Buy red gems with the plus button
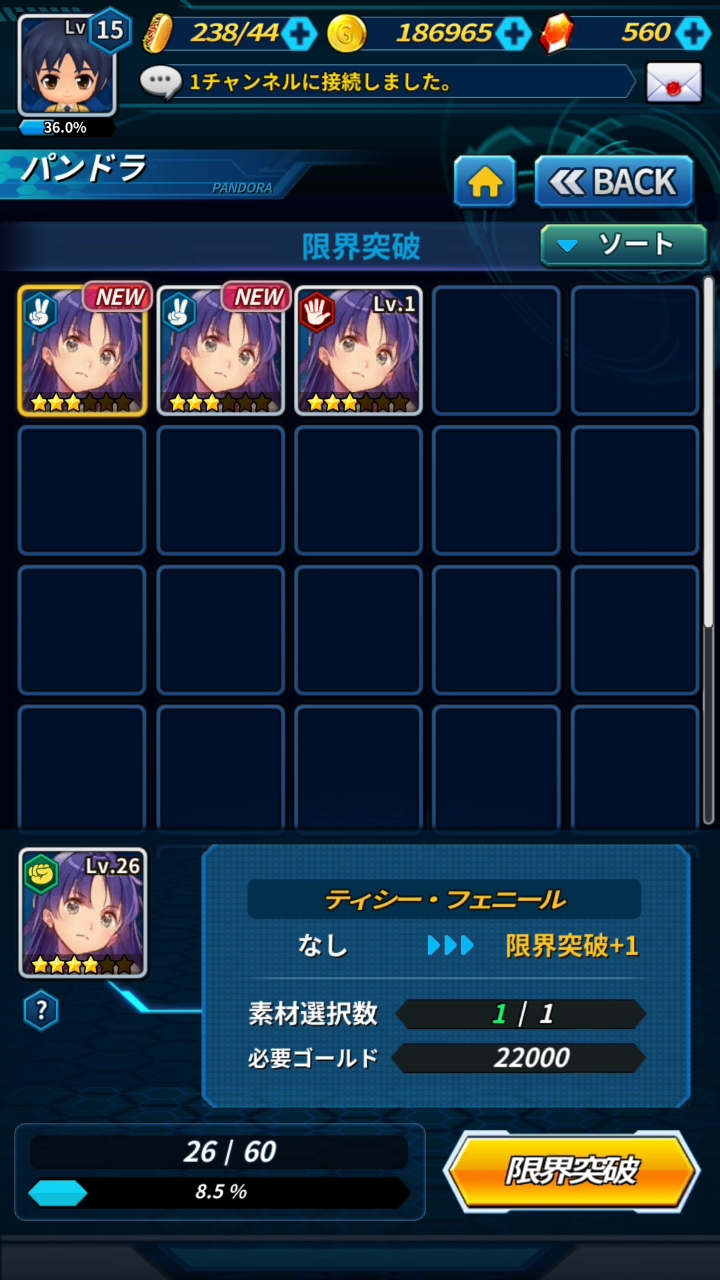Image resolution: width=720 pixels, height=1280 pixels. tap(691, 33)
